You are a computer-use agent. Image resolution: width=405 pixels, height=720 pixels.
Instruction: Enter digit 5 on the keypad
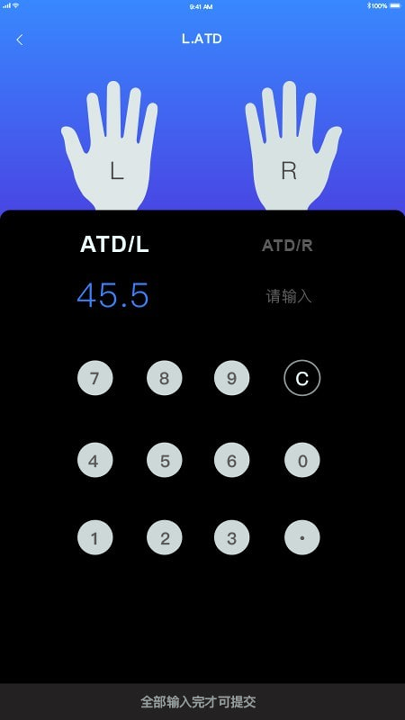pyautogui.click(x=164, y=460)
